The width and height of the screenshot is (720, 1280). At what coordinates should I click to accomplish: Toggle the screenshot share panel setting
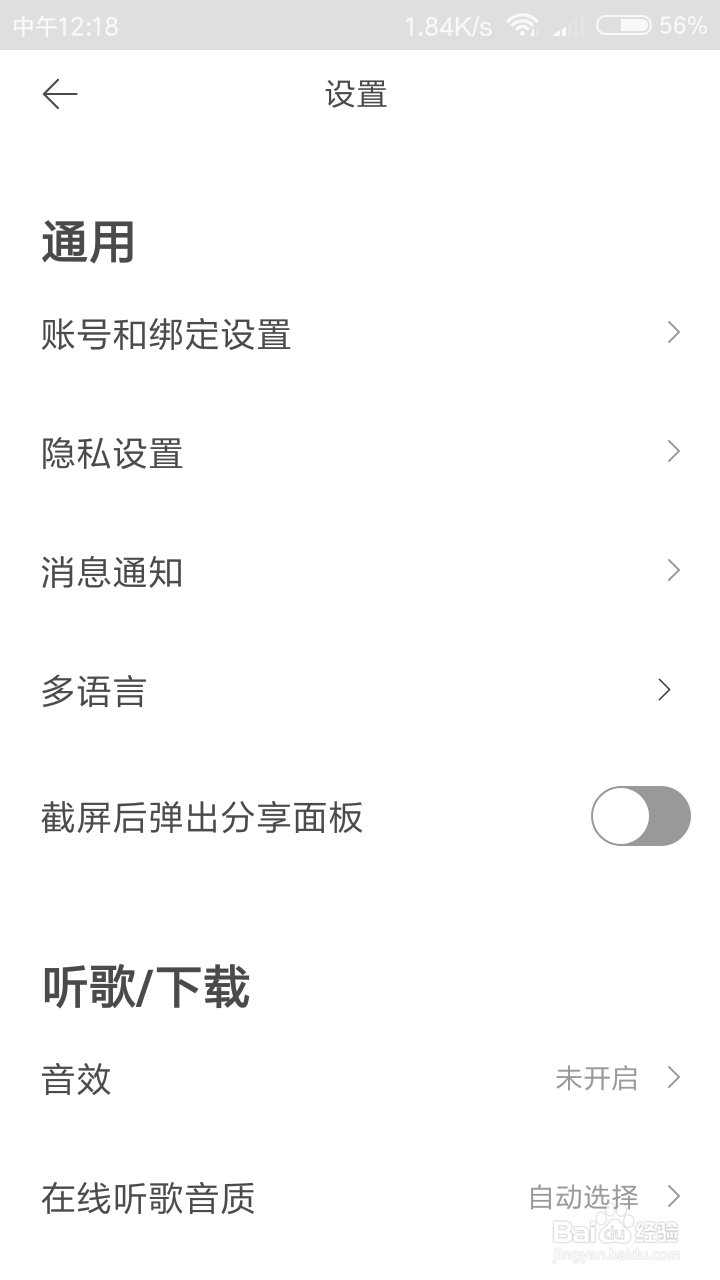click(x=640, y=817)
